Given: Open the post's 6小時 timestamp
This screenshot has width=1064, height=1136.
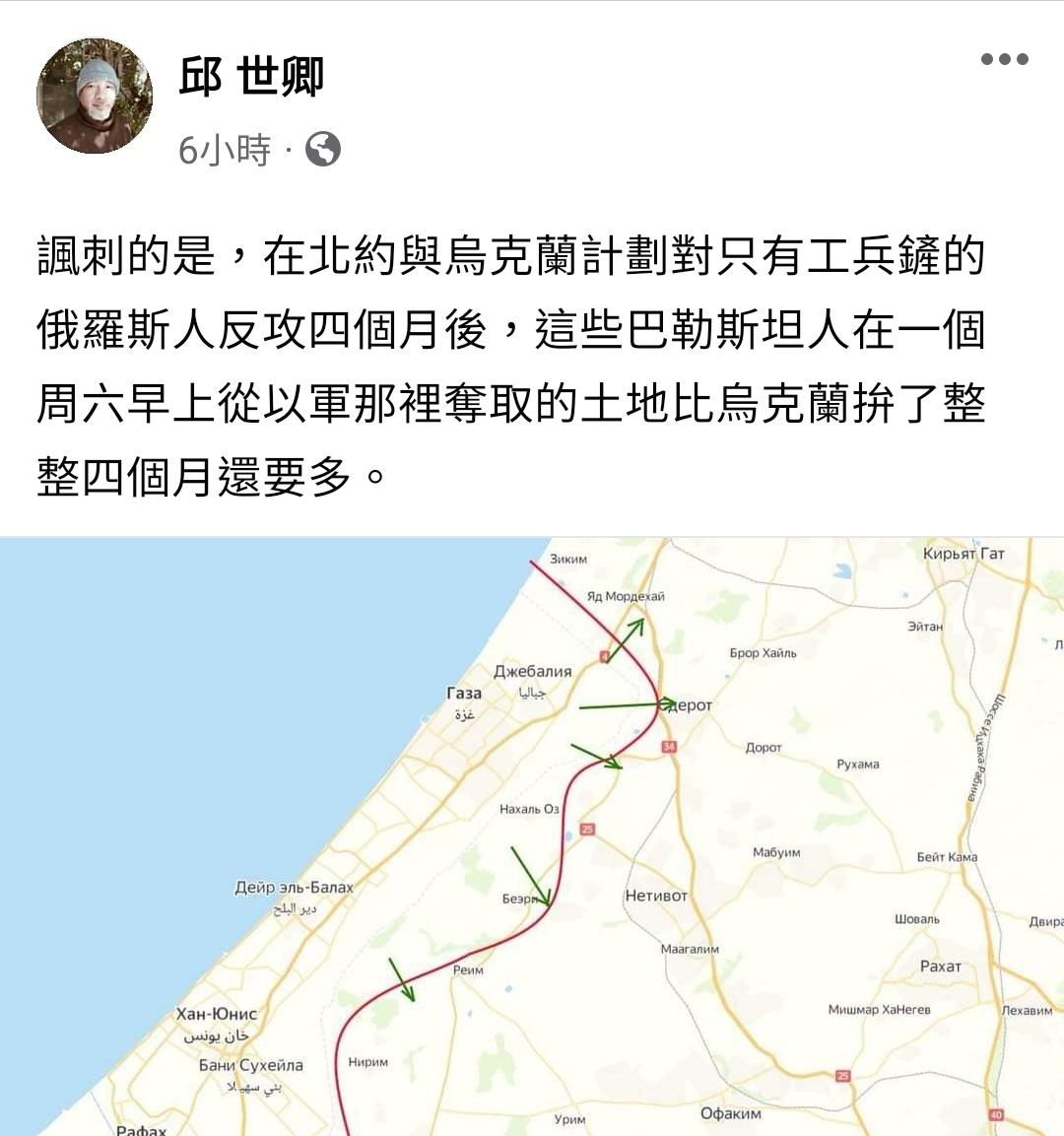Looking at the screenshot, I should (224, 150).
